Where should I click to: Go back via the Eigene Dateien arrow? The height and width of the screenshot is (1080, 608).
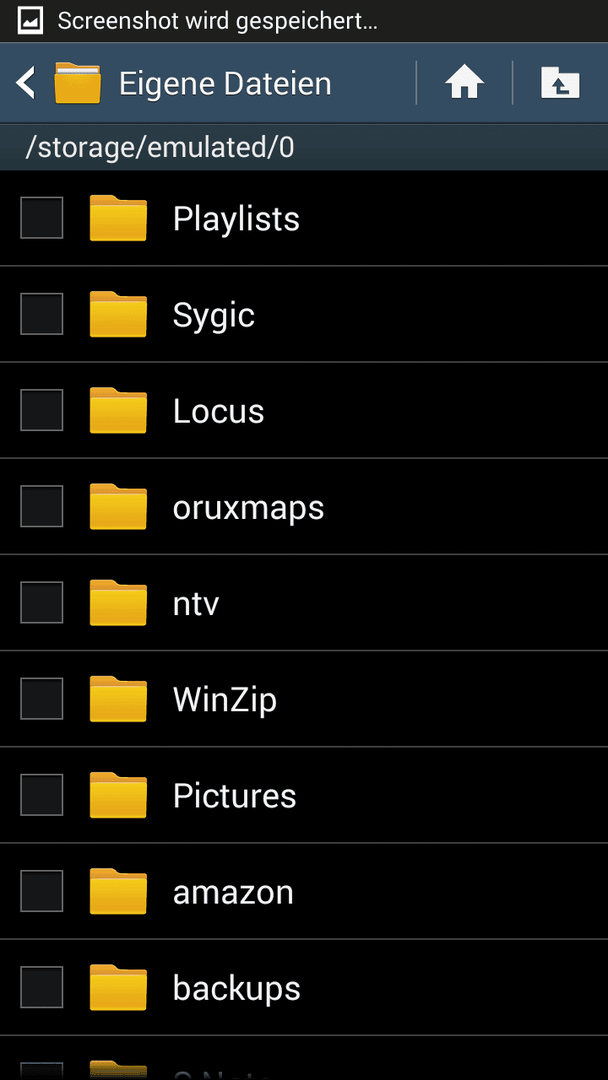pos(25,83)
